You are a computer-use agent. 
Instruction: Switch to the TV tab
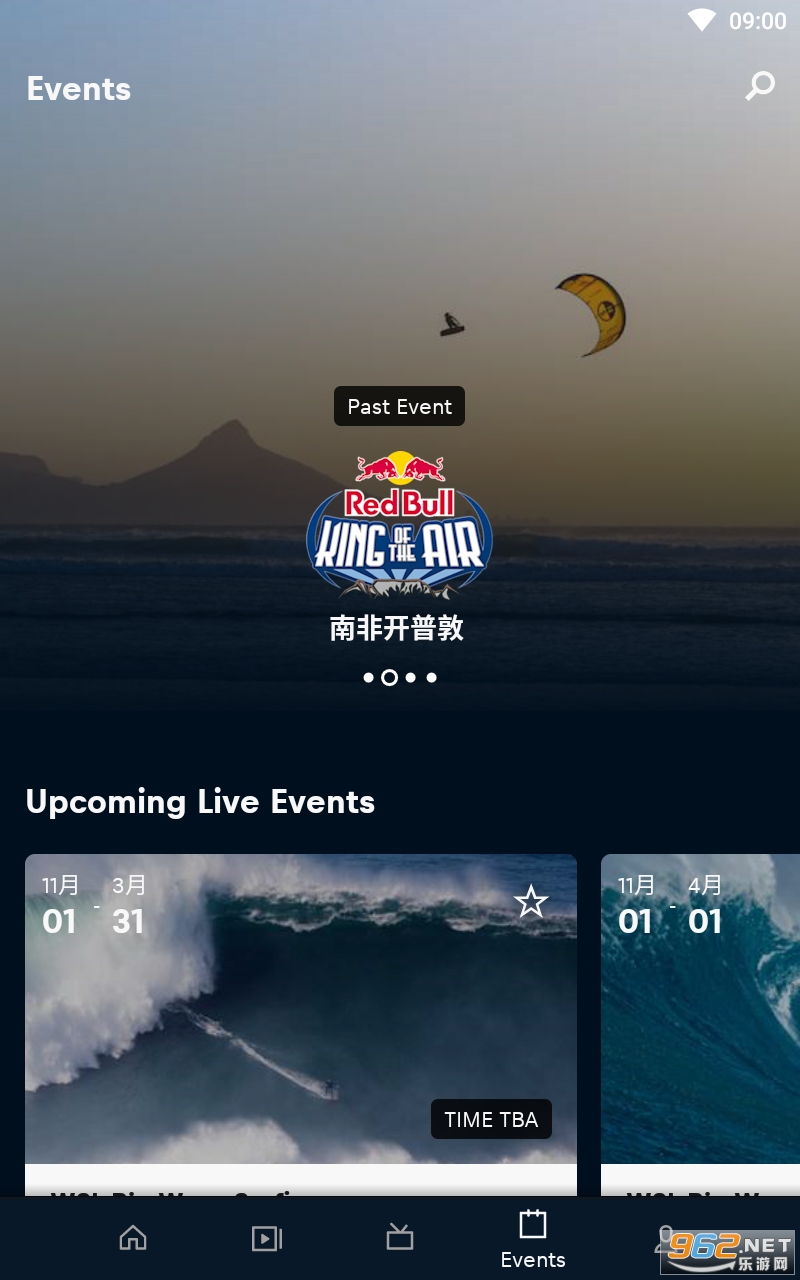(x=400, y=1238)
